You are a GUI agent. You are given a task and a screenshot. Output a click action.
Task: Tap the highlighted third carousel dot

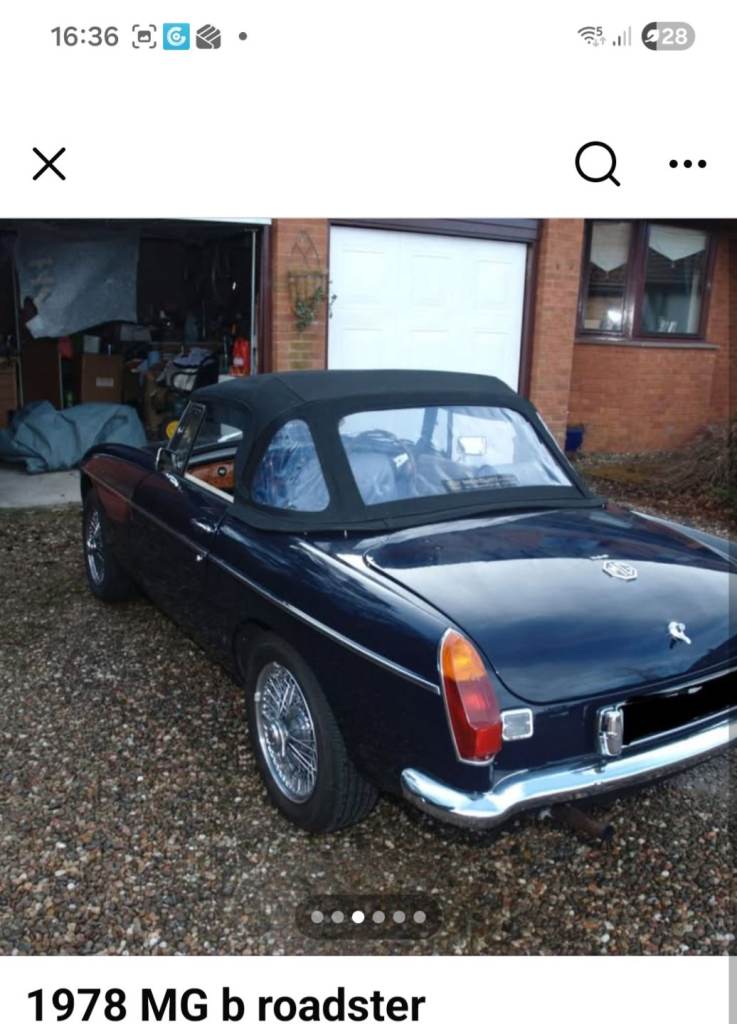(x=358, y=915)
